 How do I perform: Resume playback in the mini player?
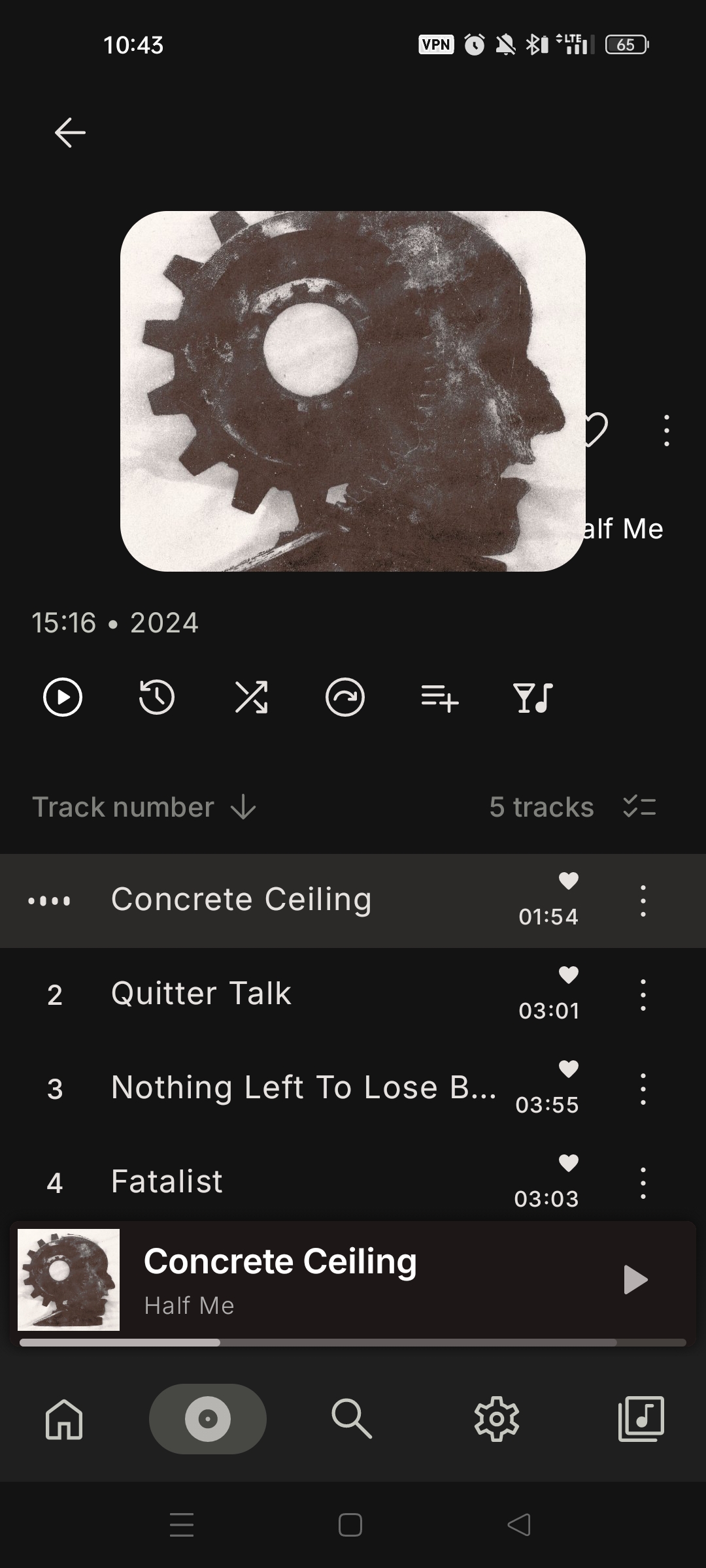[635, 1280]
